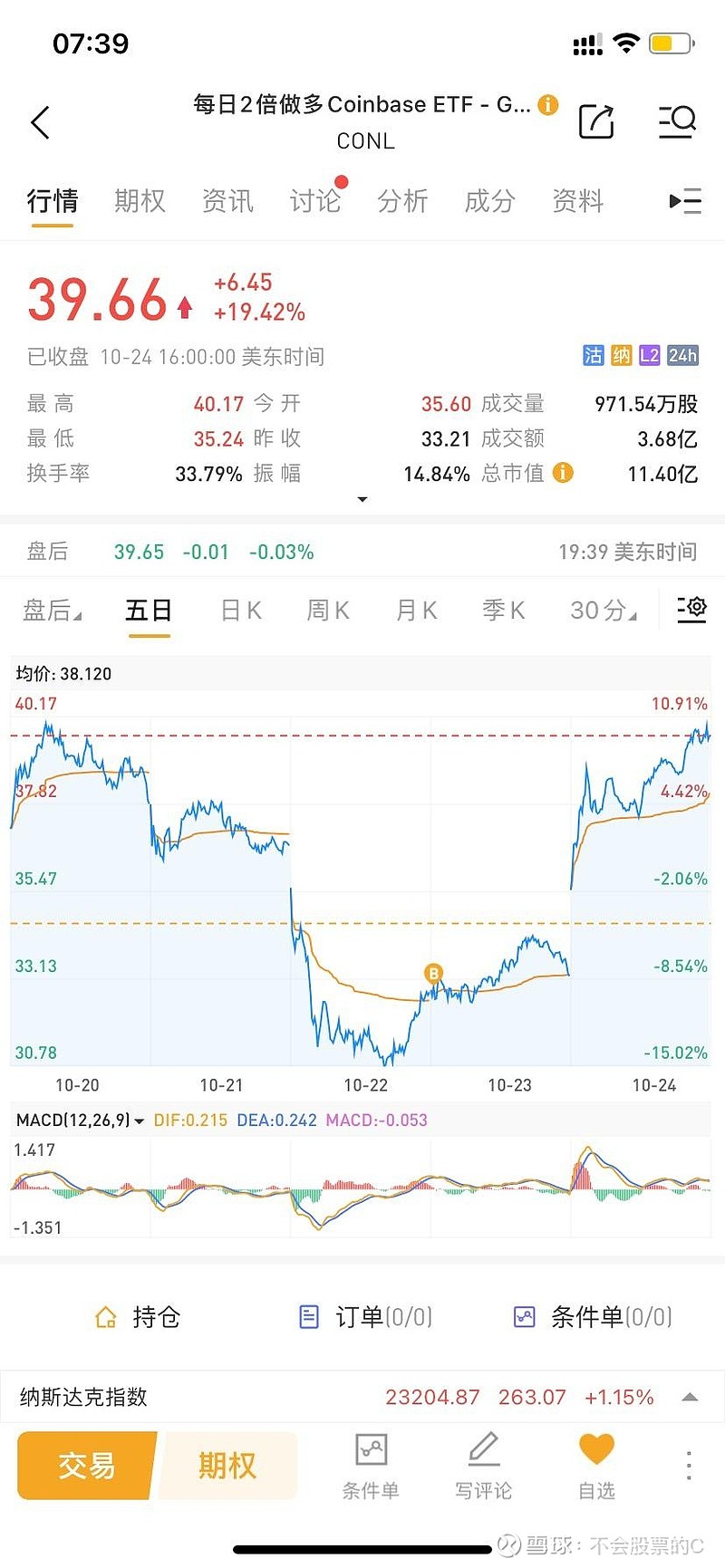Expand more quote details arrow
The image size is (725, 1568).
click(x=362, y=499)
